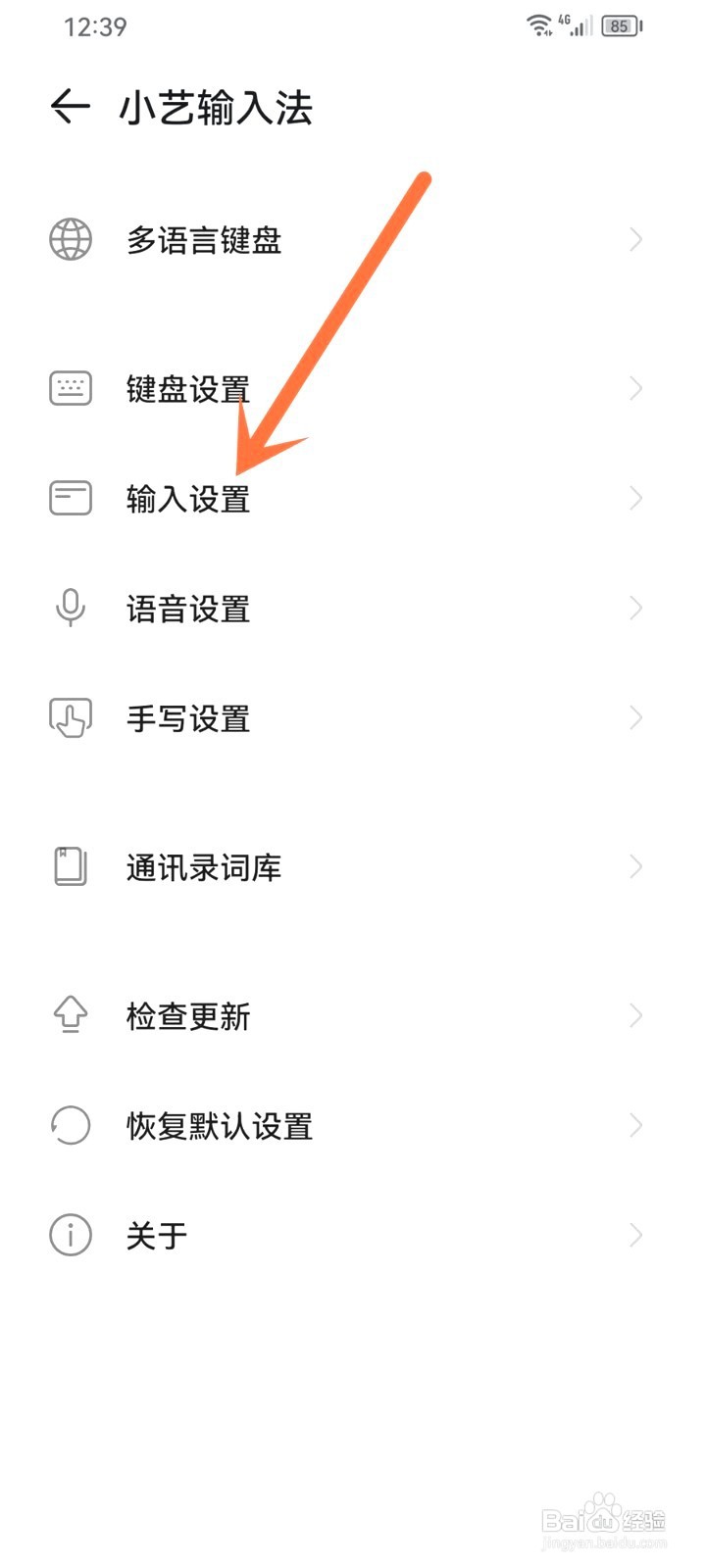The width and height of the screenshot is (706, 1568).
Task: Open 多语言键盘 settings
Action: 353,240
